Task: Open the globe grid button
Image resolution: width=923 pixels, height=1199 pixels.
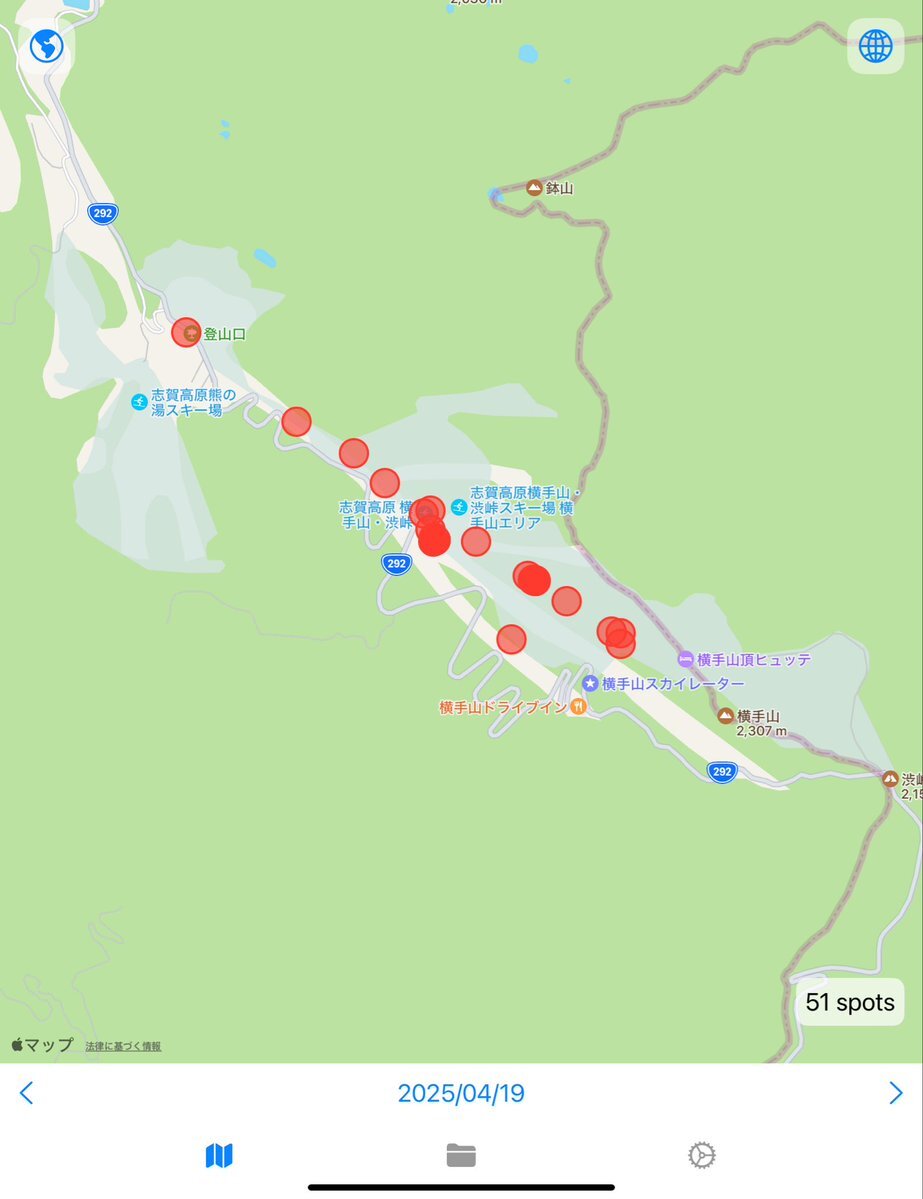Action: [x=875, y=45]
